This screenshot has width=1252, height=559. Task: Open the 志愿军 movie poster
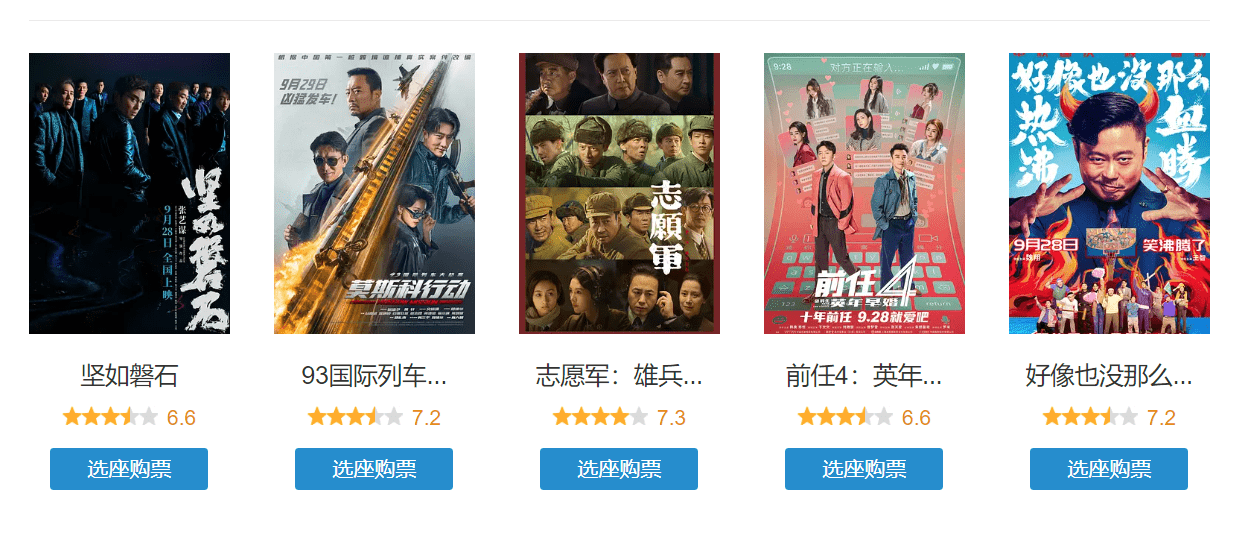pyautogui.click(x=619, y=193)
